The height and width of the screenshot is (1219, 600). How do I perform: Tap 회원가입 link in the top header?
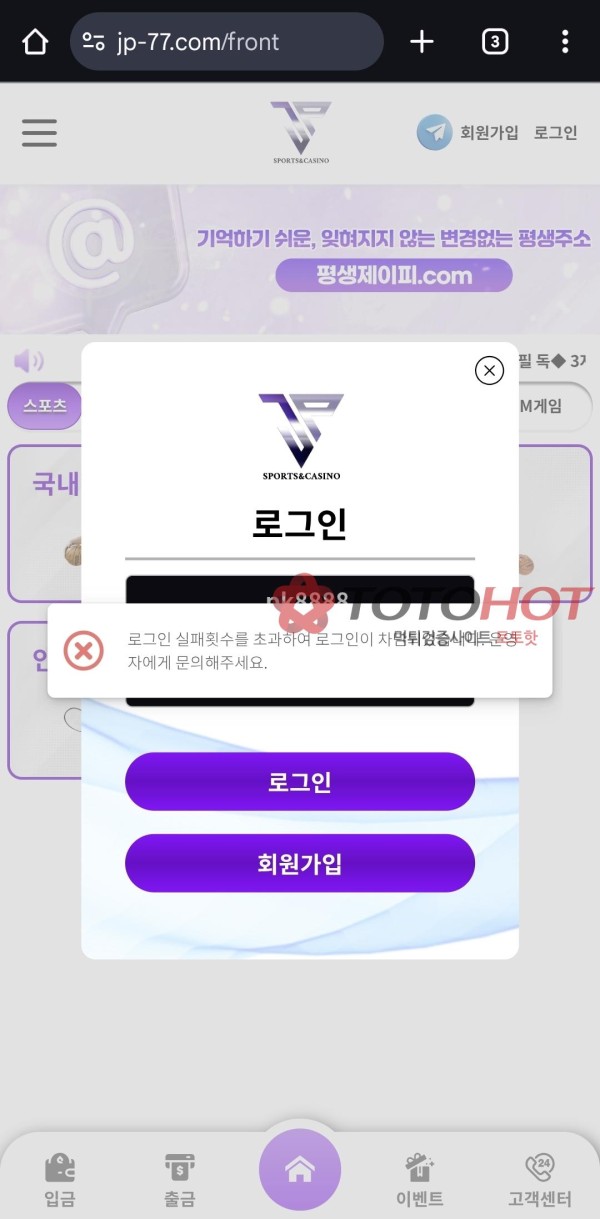[x=489, y=133]
